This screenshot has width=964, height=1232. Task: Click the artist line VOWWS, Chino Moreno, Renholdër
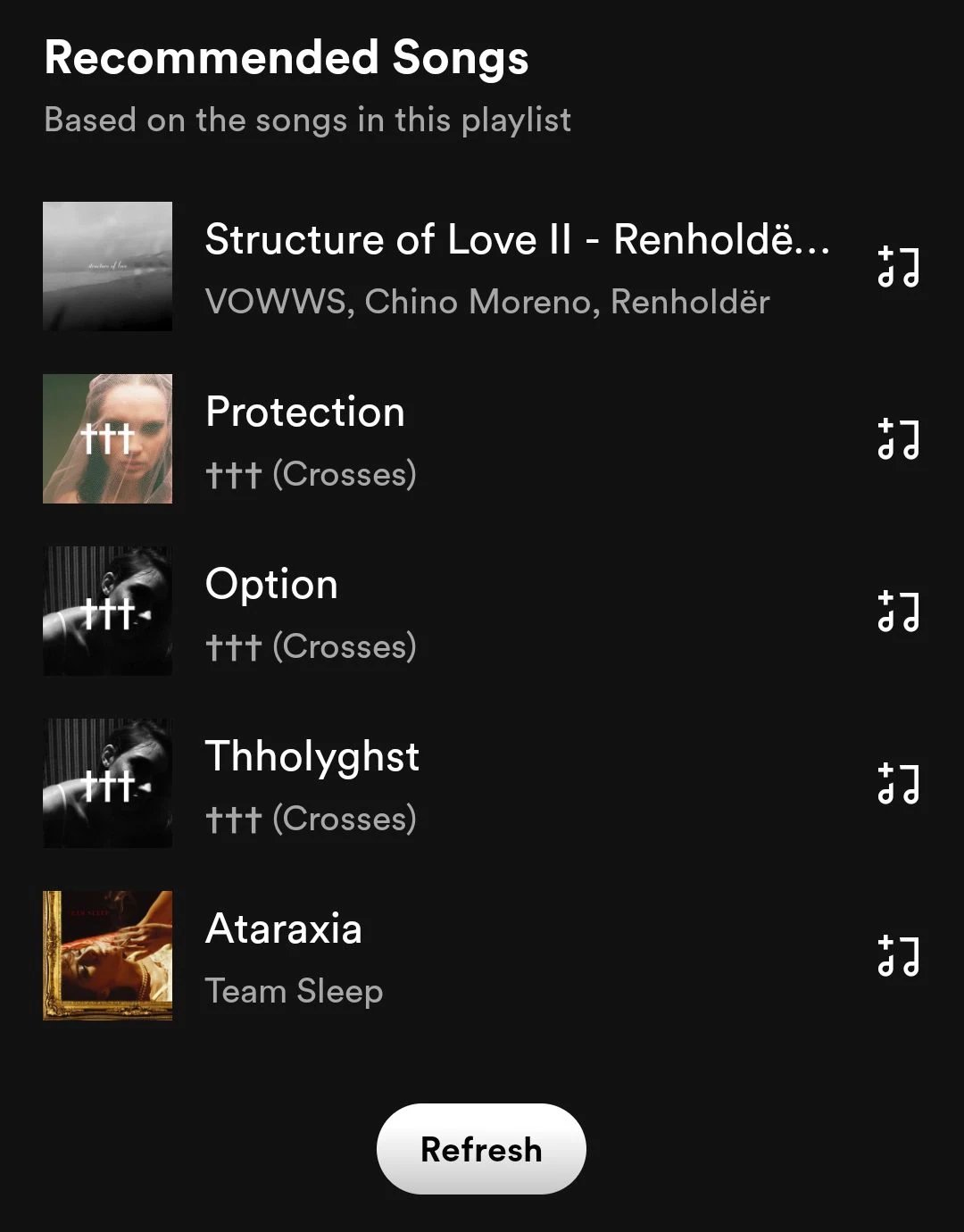[487, 302]
